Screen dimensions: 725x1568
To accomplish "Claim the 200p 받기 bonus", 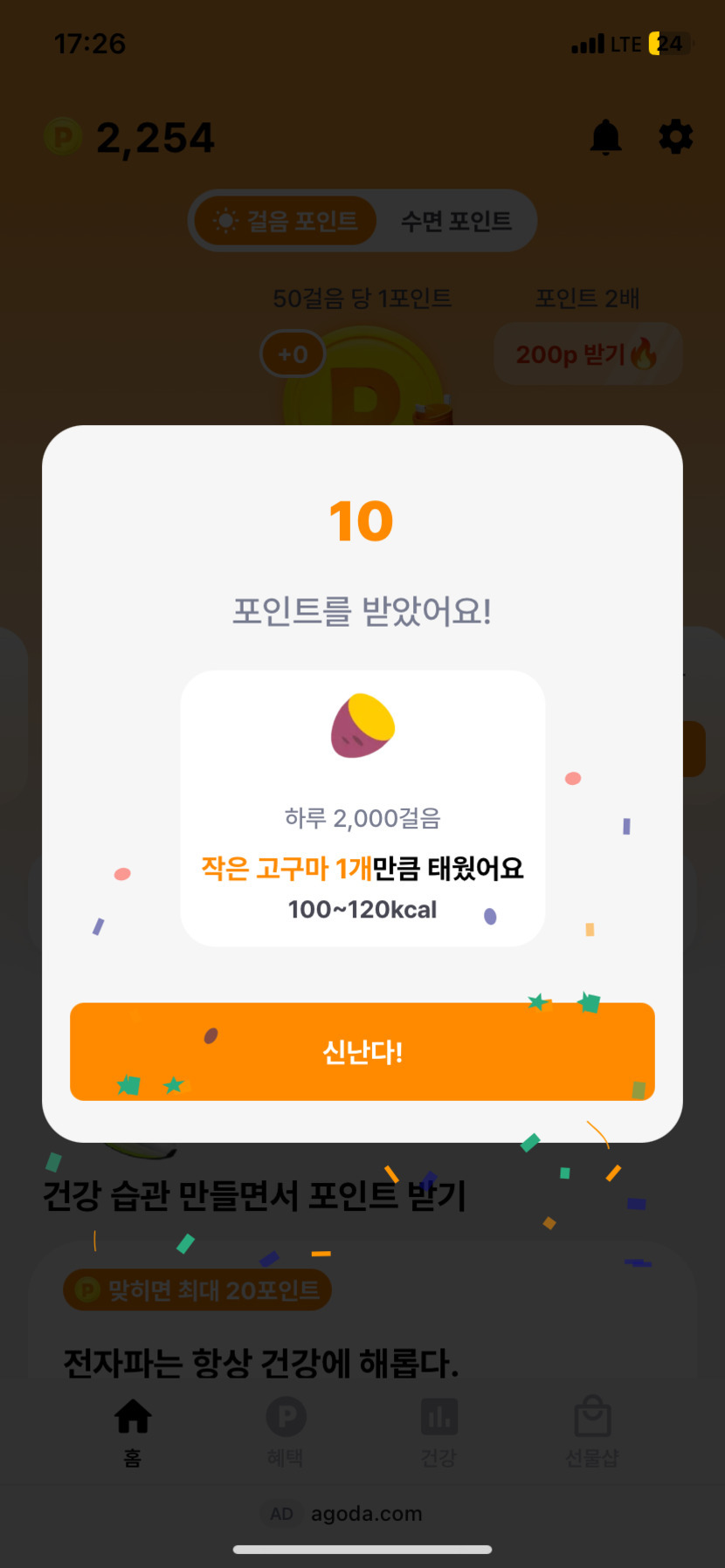I will click(x=587, y=354).
